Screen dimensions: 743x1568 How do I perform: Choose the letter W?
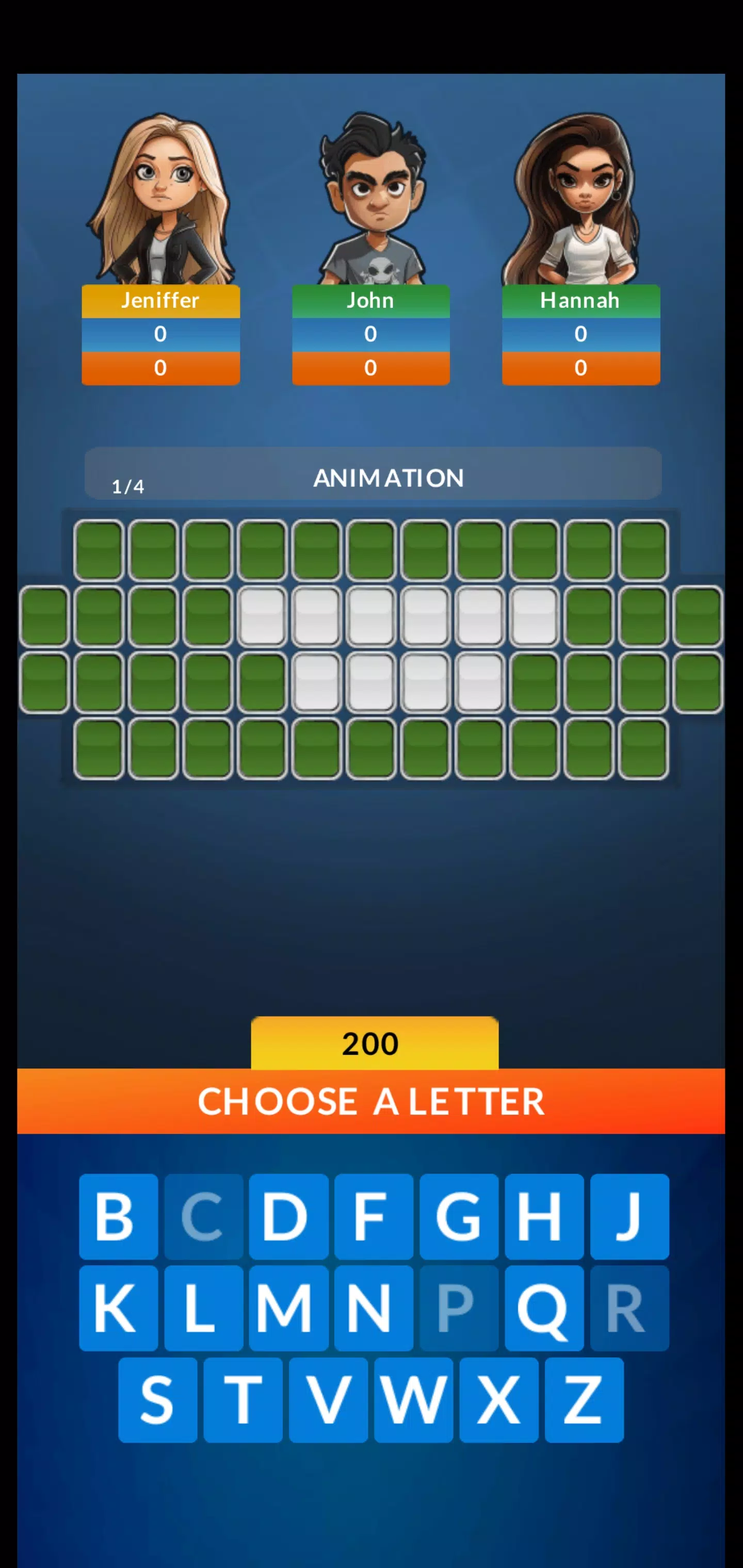413,1400
